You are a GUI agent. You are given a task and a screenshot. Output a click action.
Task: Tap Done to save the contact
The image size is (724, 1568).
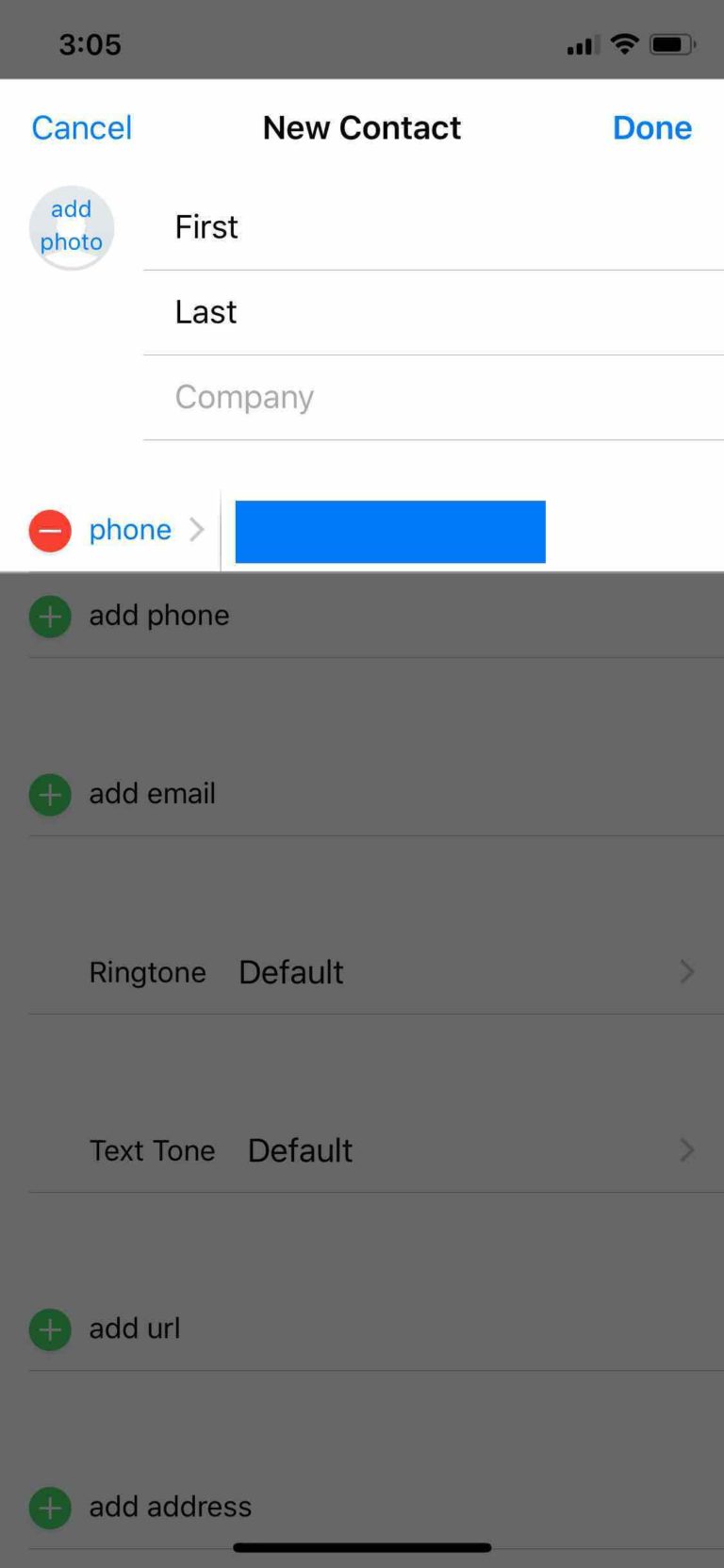pyautogui.click(x=652, y=127)
